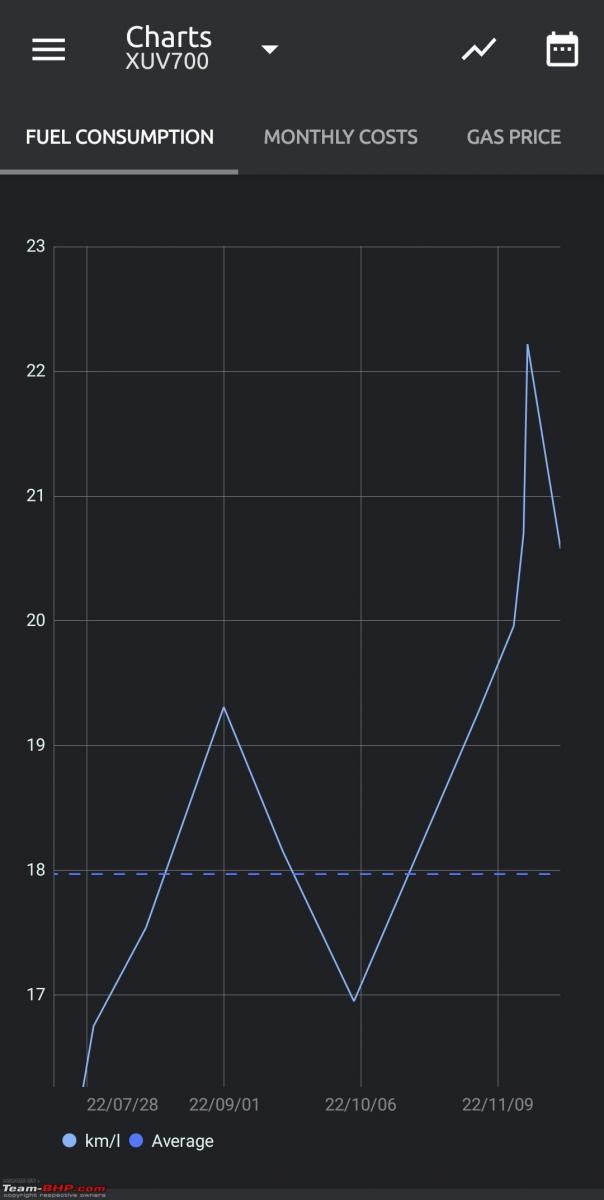Image resolution: width=604 pixels, height=1200 pixels.
Task: Select the Fuel Consumption tab
Action: click(119, 137)
